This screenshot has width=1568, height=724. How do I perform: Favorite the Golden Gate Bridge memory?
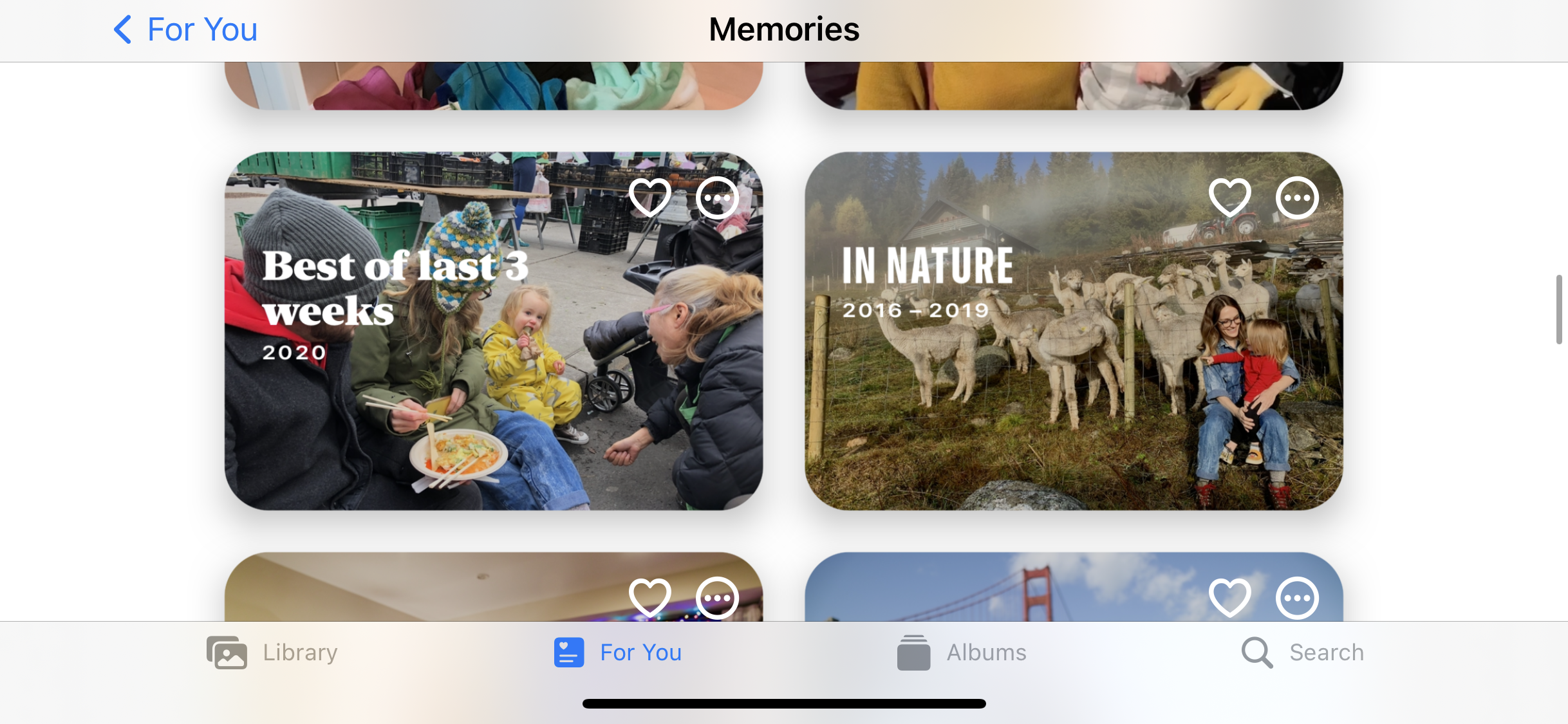[1230, 597]
